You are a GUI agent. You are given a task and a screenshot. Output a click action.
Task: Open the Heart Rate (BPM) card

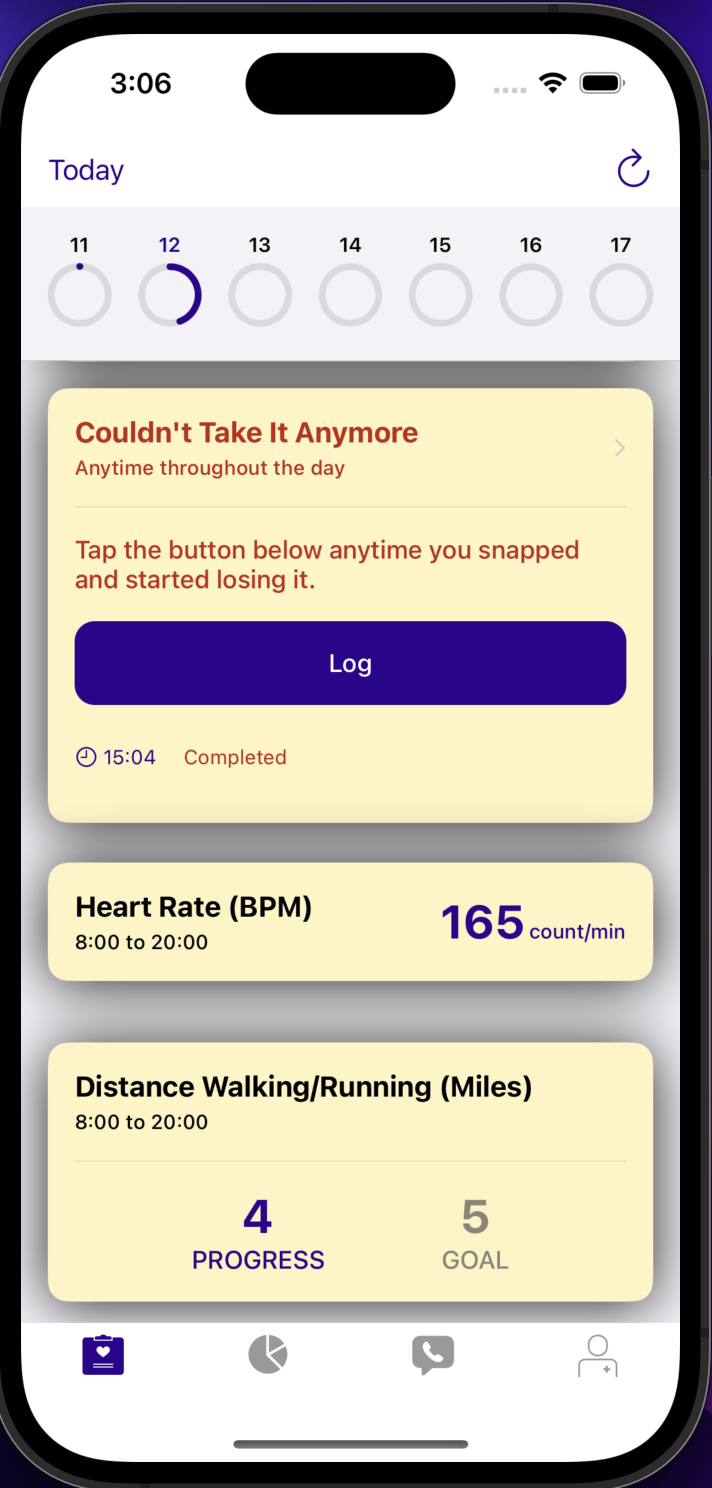point(350,921)
